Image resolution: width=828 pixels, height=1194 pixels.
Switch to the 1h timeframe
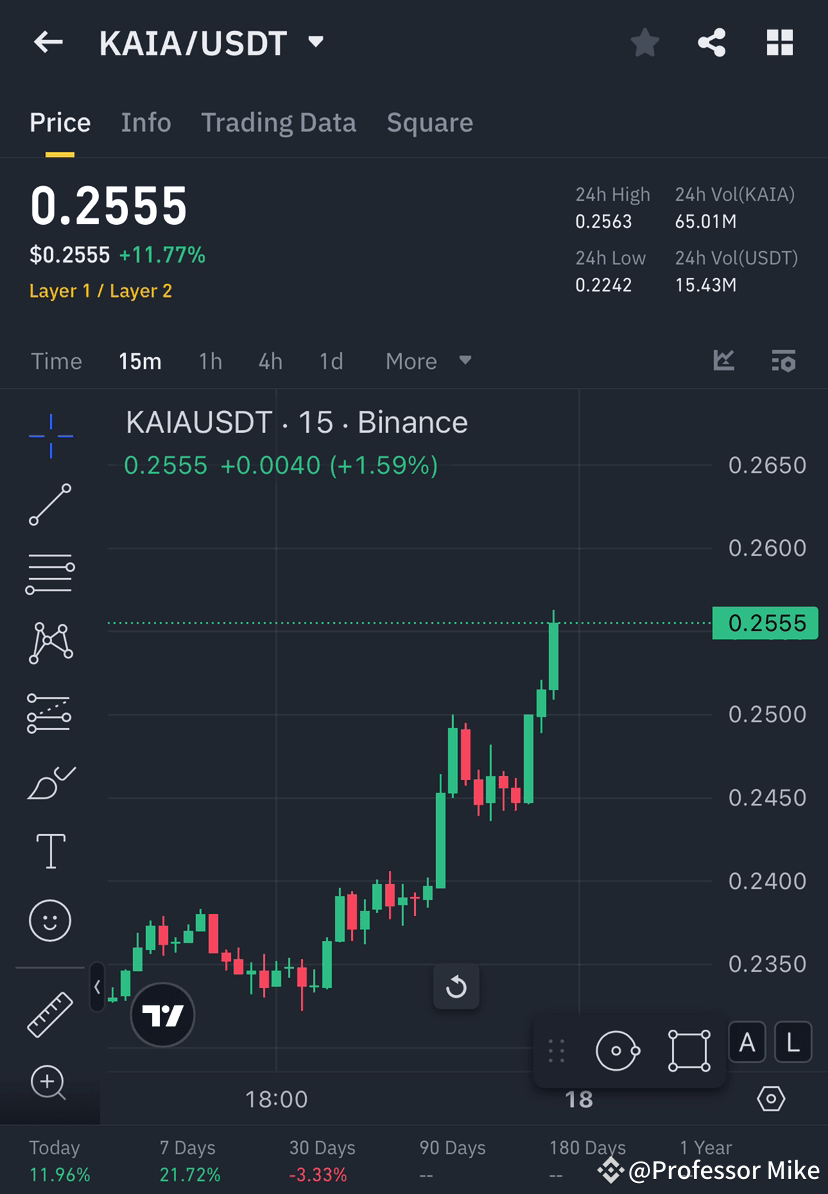[x=210, y=361]
